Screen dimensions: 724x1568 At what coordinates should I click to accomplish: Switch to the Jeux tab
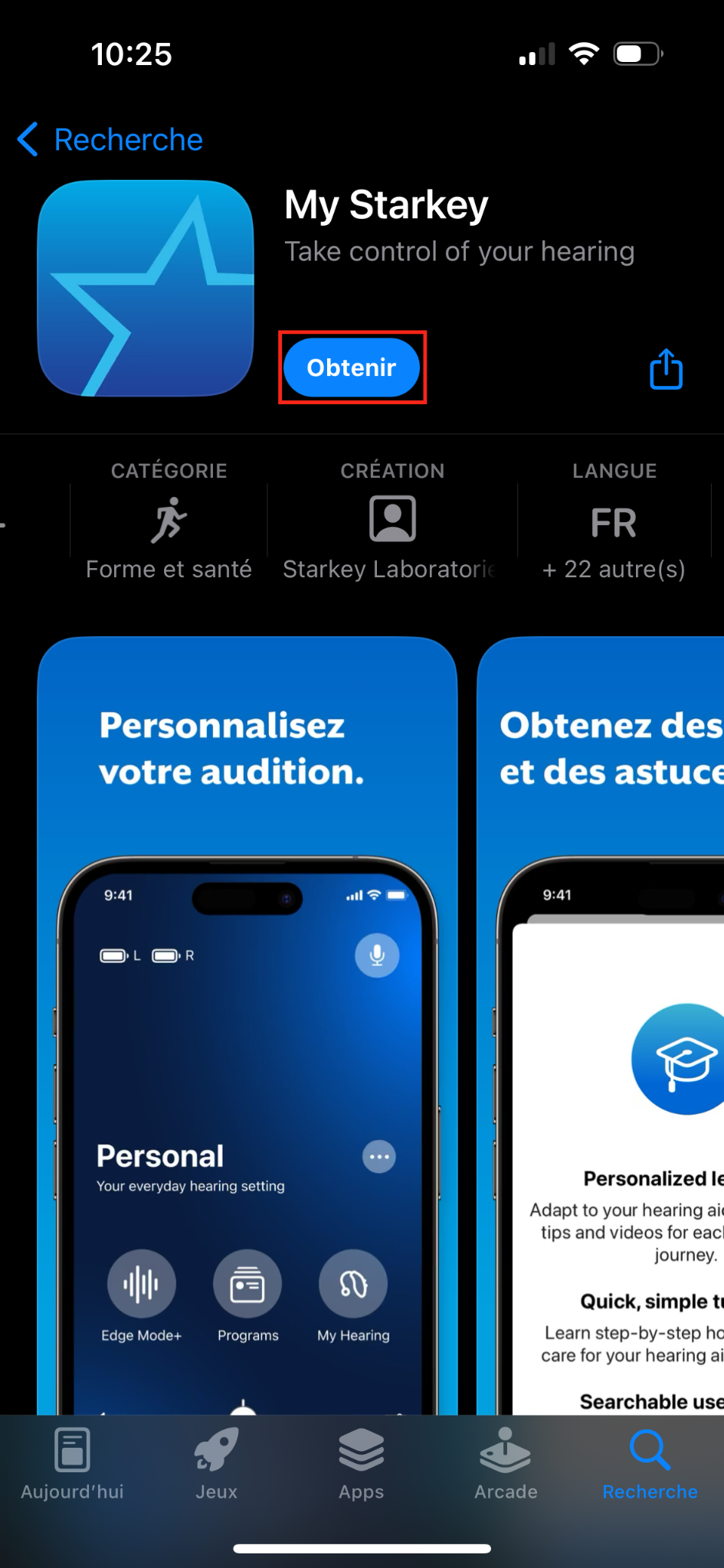pos(217,1464)
